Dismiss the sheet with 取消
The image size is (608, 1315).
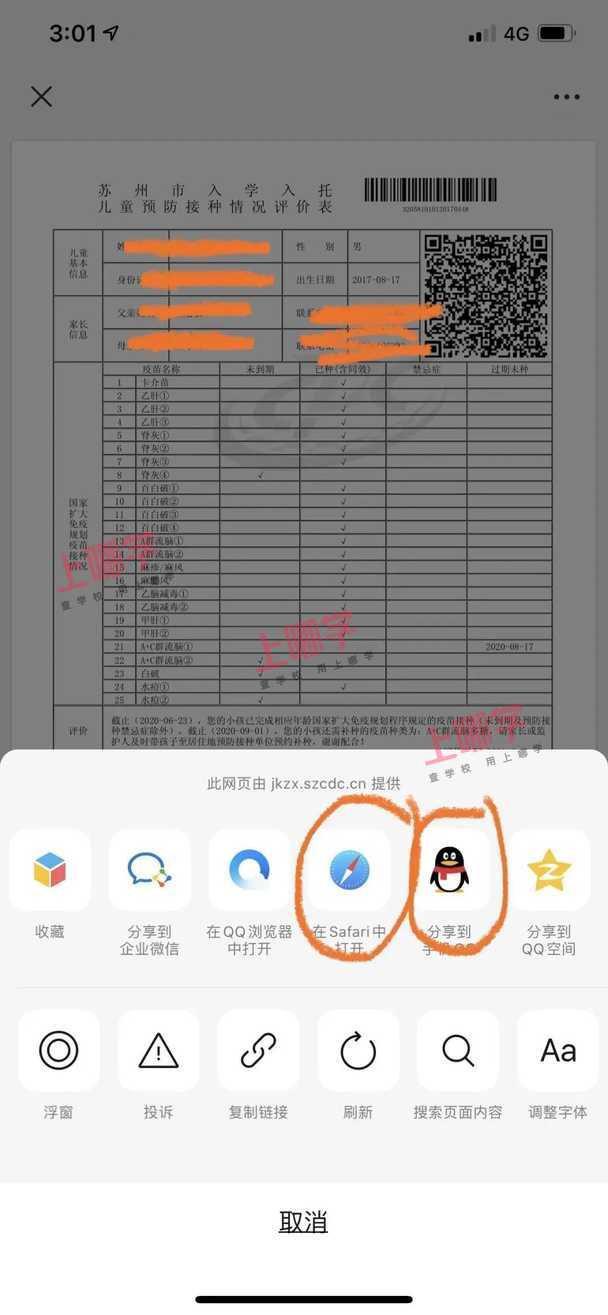pos(304,1222)
